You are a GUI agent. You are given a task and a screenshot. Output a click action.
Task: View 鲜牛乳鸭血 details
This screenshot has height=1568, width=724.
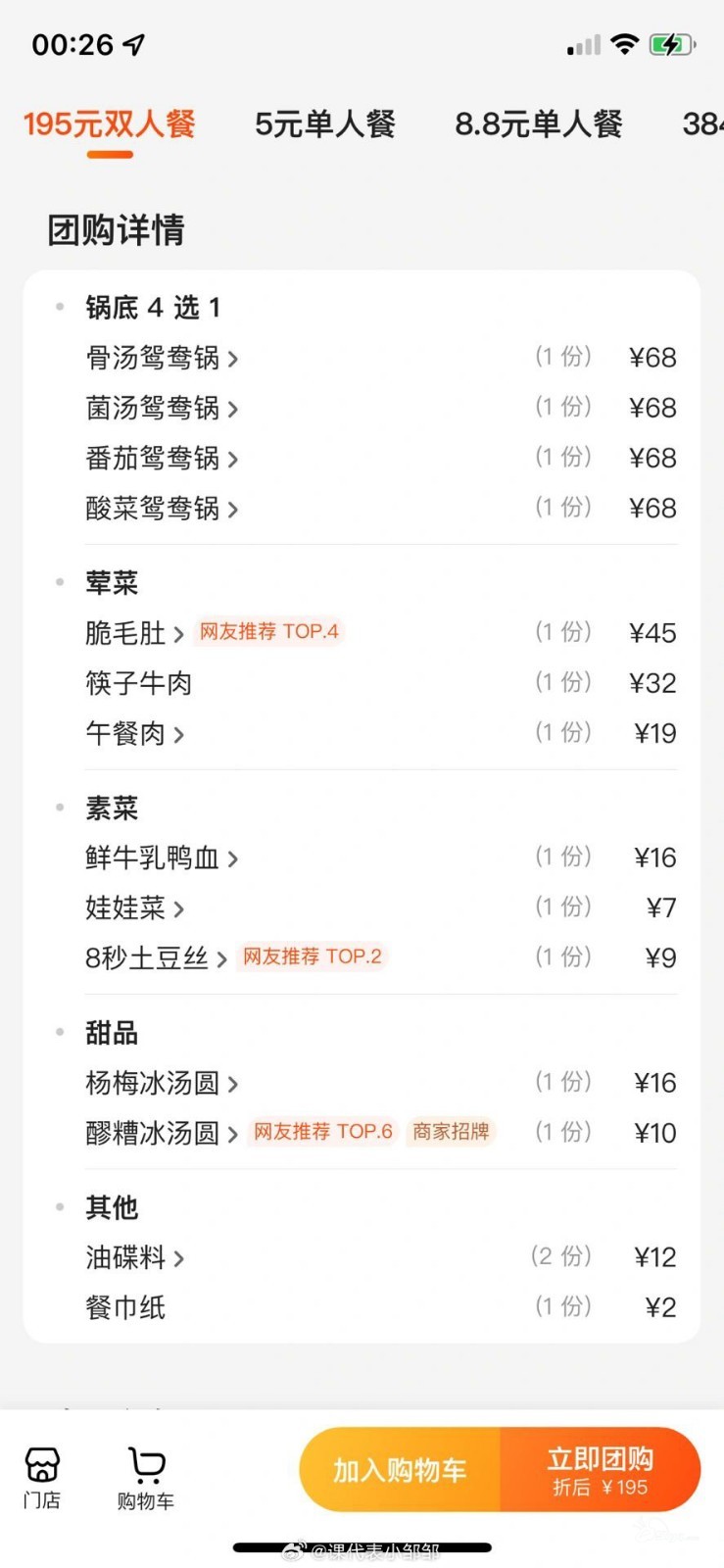pos(162,858)
